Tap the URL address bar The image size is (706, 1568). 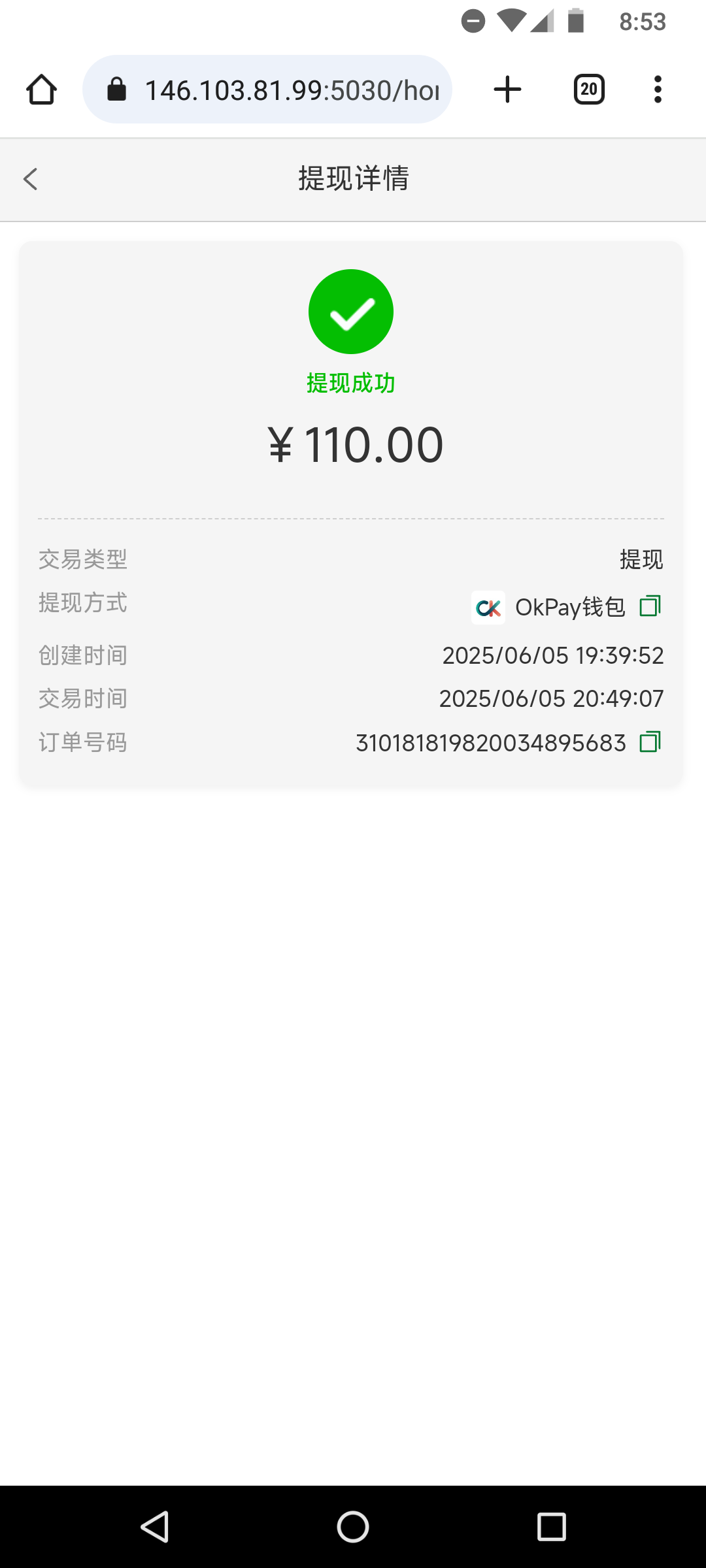[267, 90]
